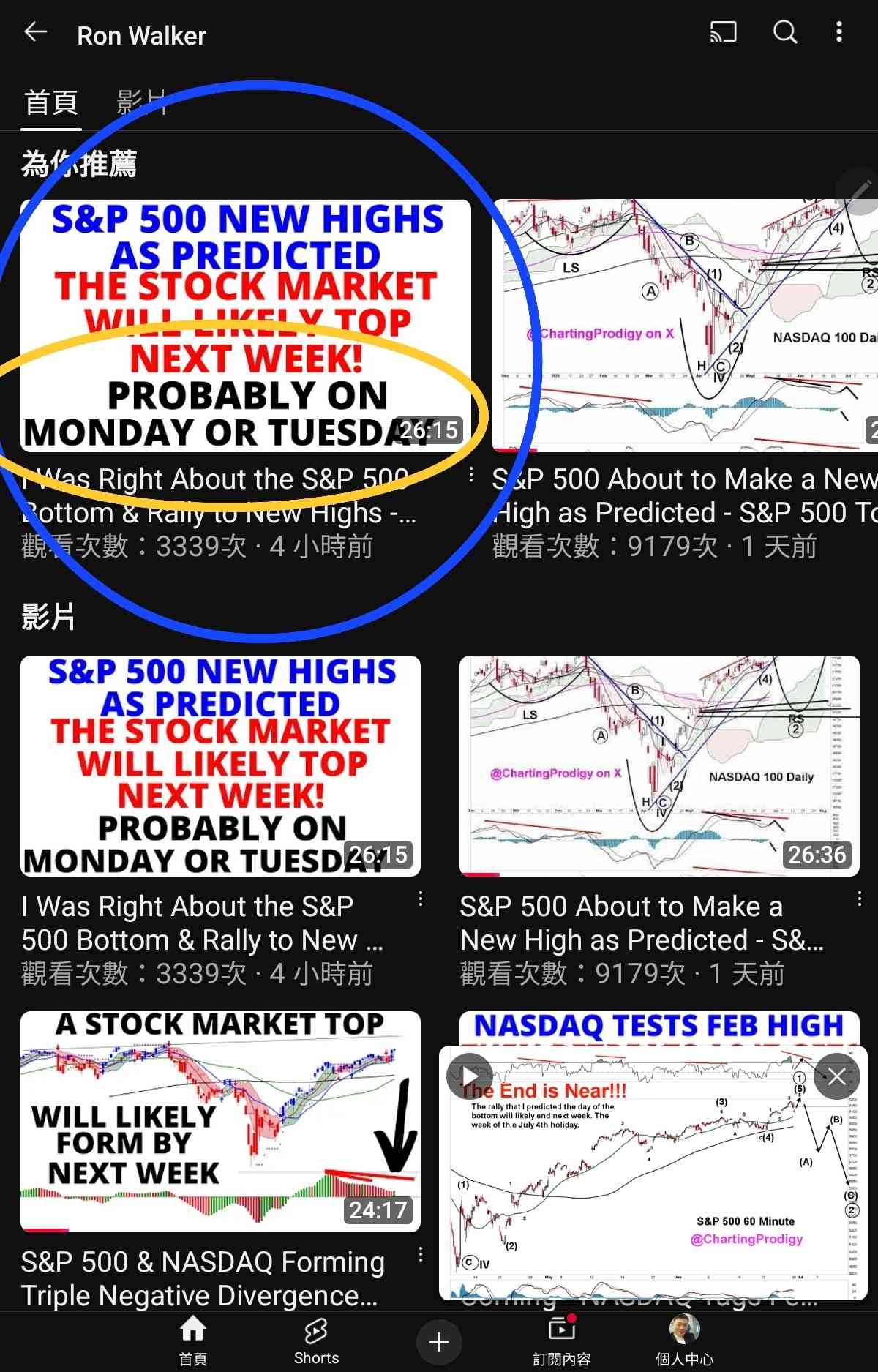Screen dimensions: 878x1372
Task: Open recommended video 'S&P 500 About to Make a New High'
Action: tap(685, 326)
